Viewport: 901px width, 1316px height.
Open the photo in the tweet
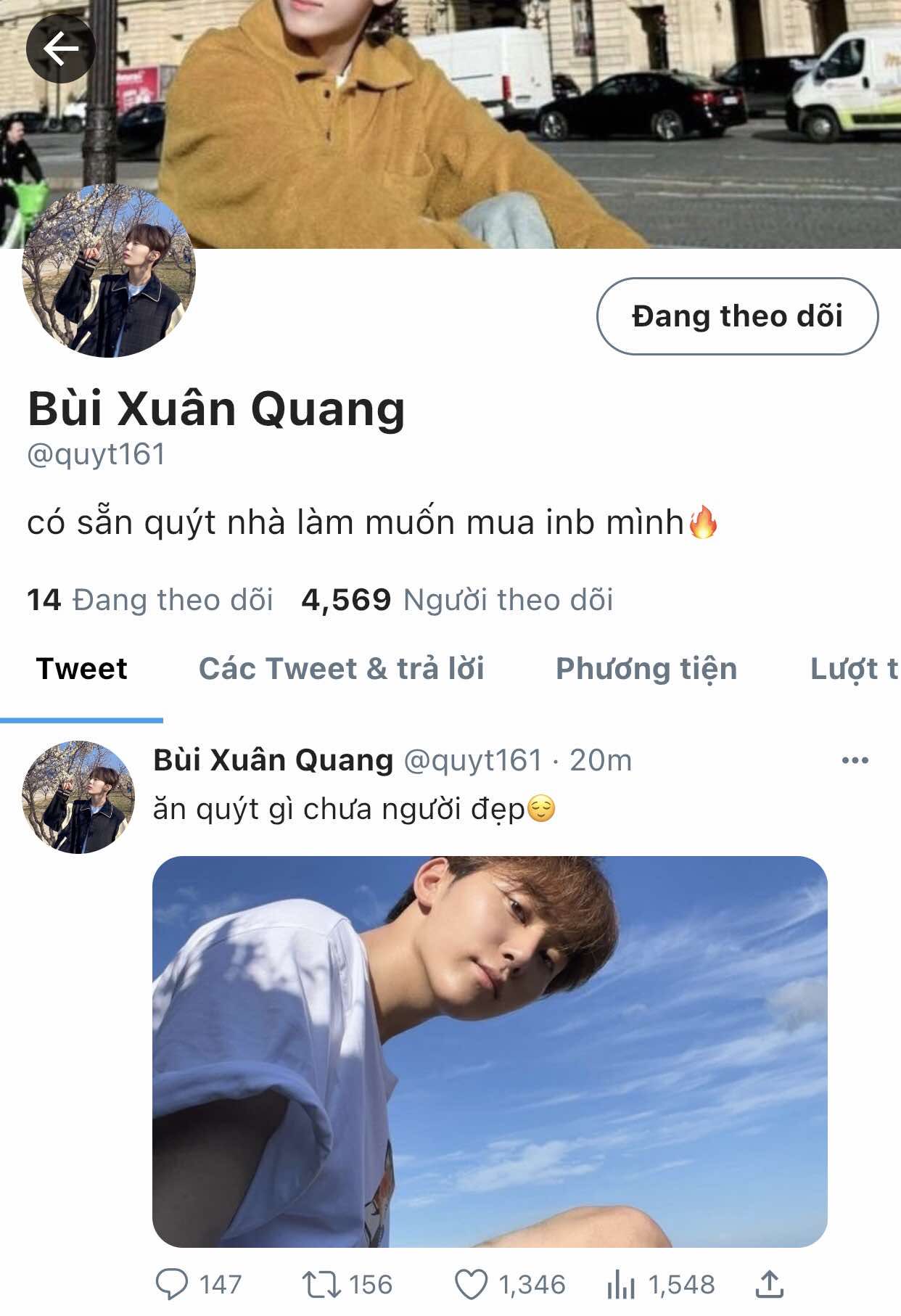pos(490,1051)
